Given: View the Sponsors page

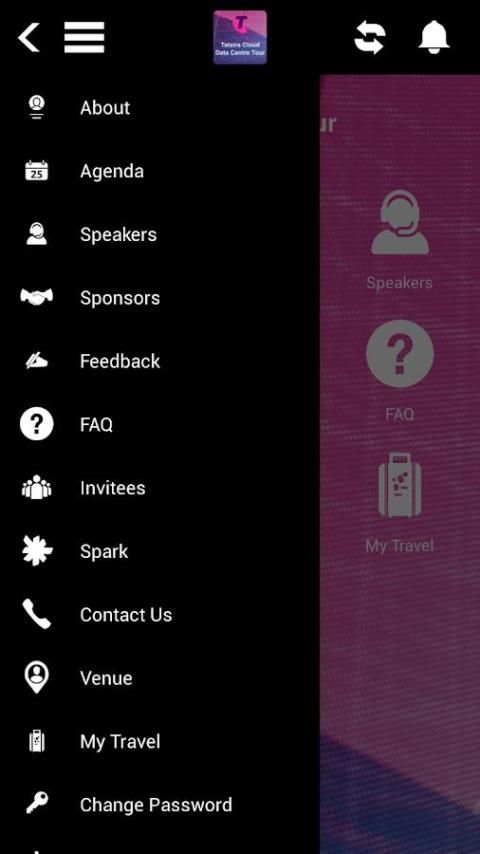Looking at the screenshot, I should pyautogui.click(x=160, y=298).
